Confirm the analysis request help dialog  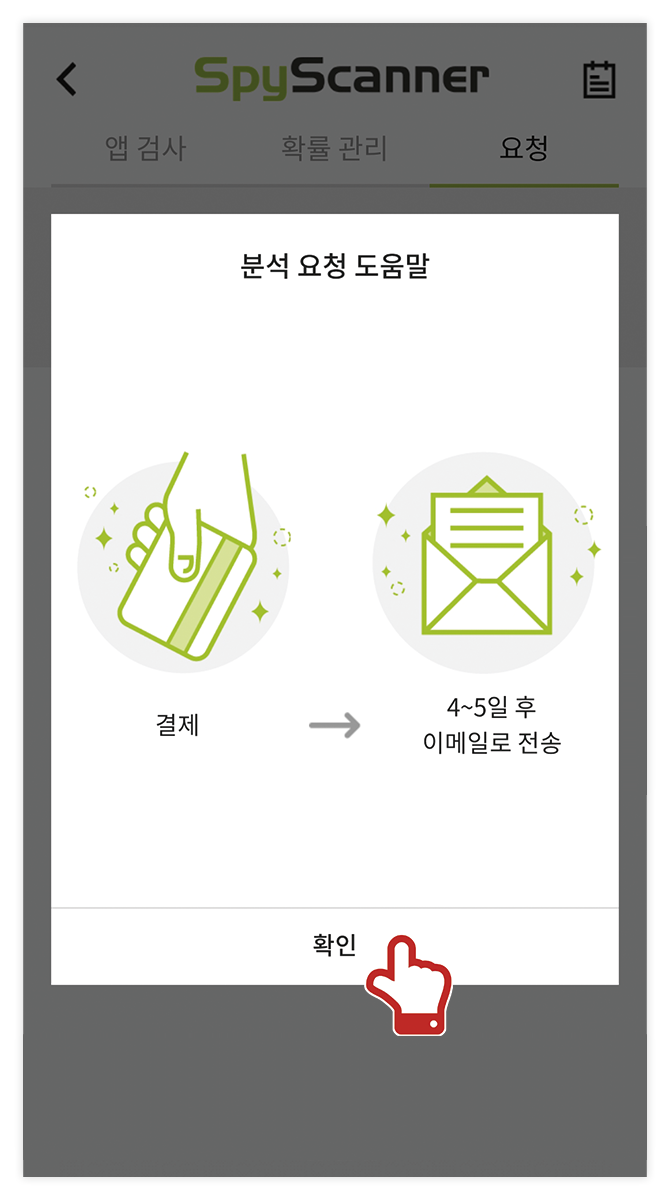pos(334,945)
